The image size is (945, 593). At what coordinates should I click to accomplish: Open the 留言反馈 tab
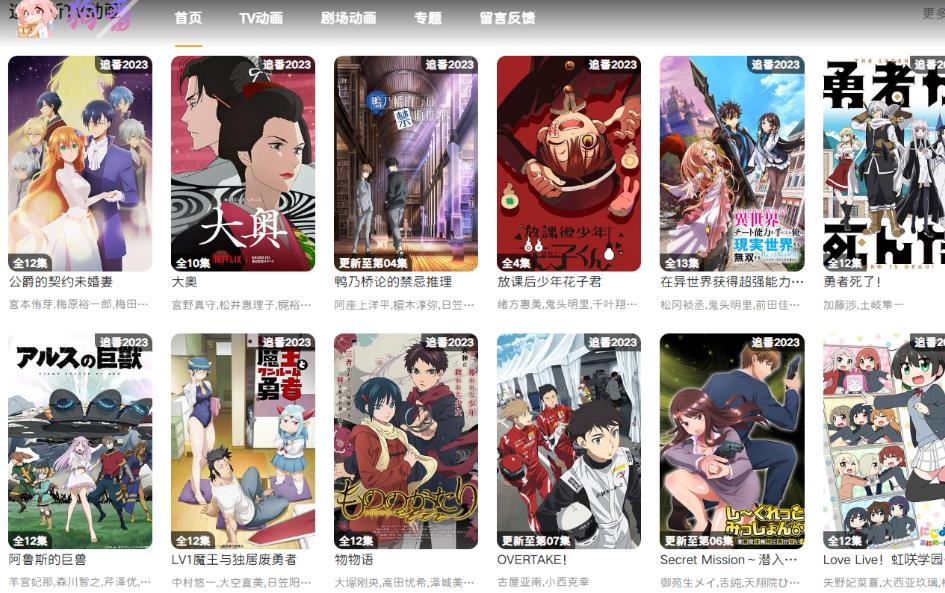[507, 18]
